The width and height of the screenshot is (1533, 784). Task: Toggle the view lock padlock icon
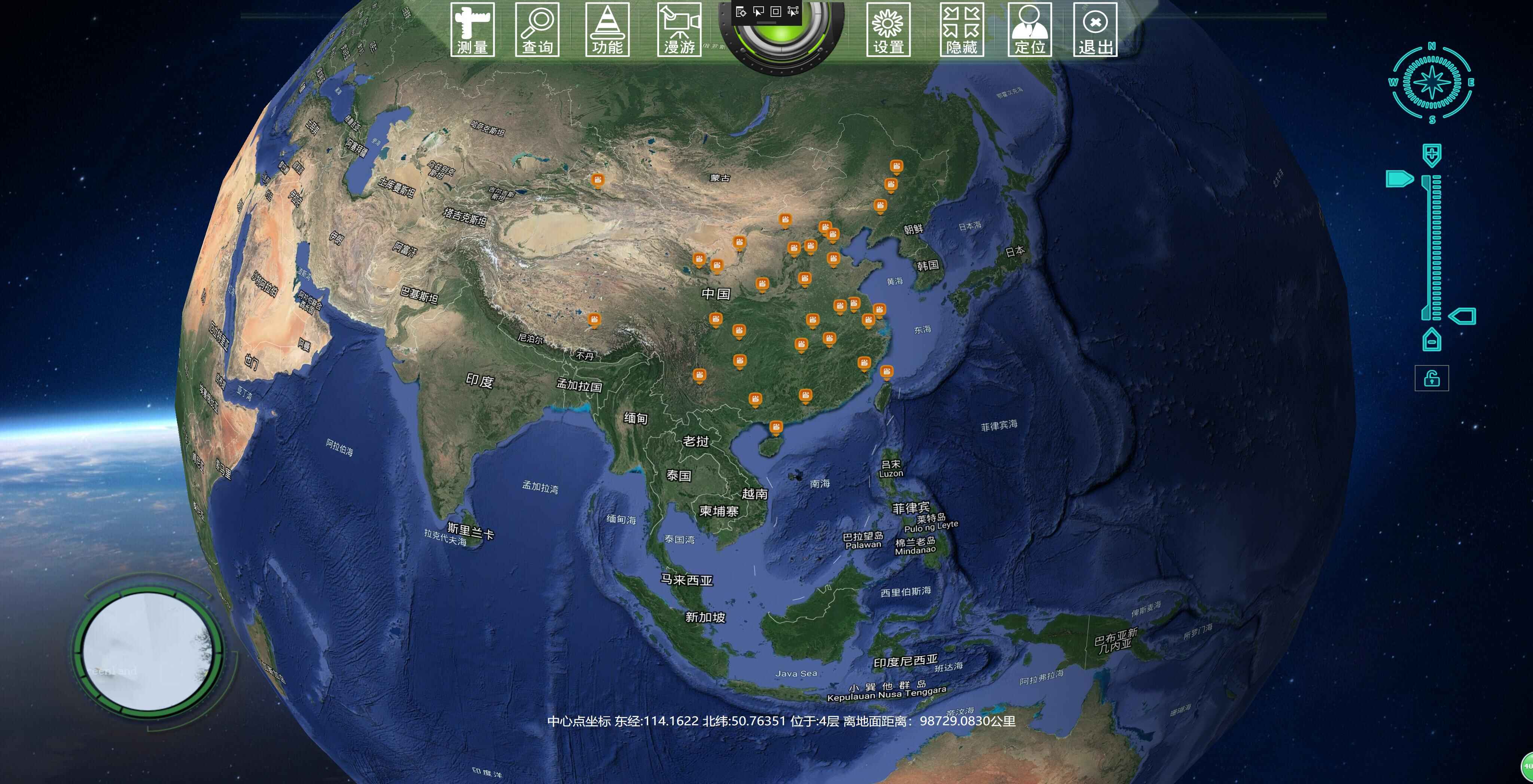[x=1431, y=378]
